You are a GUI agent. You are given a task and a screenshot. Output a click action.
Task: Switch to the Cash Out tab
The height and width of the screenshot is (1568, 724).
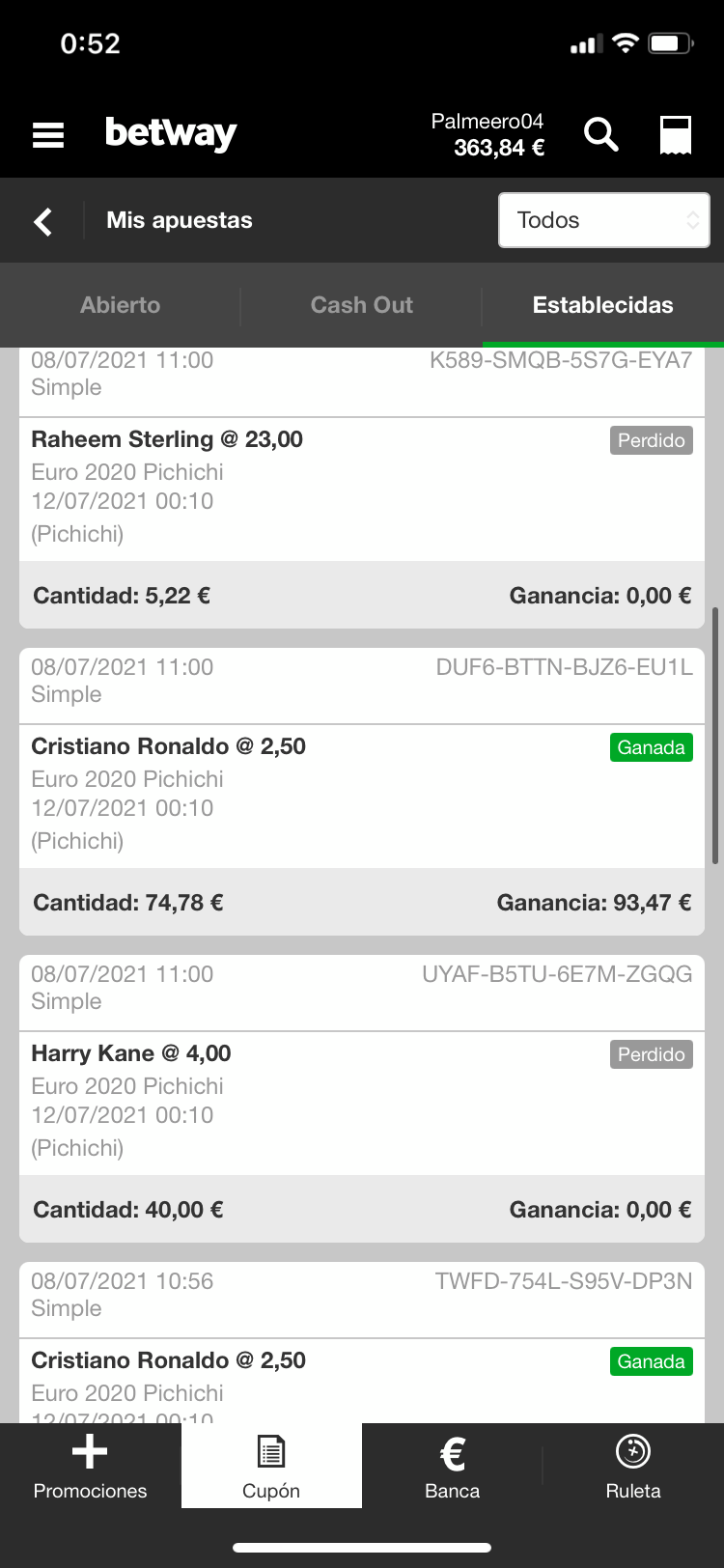[362, 305]
